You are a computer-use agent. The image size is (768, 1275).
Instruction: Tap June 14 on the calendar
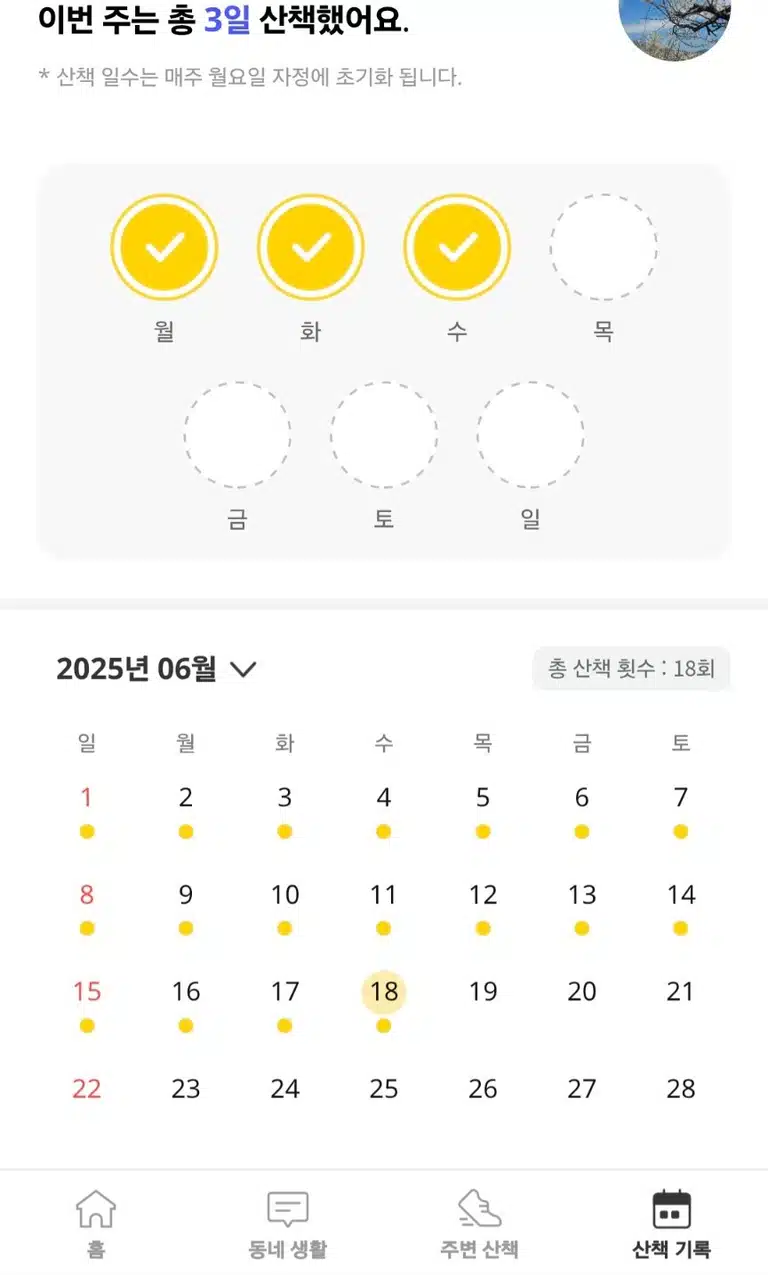coord(681,906)
